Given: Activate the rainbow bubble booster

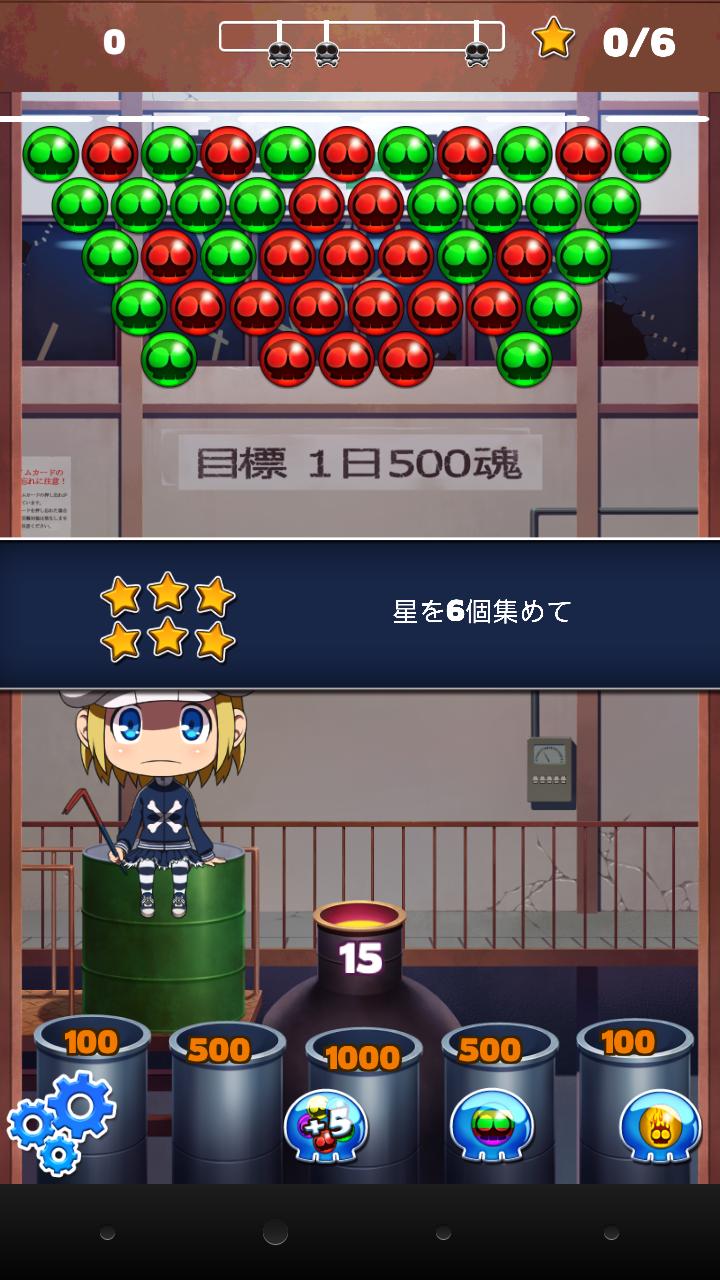Looking at the screenshot, I should pyautogui.click(x=491, y=1126).
